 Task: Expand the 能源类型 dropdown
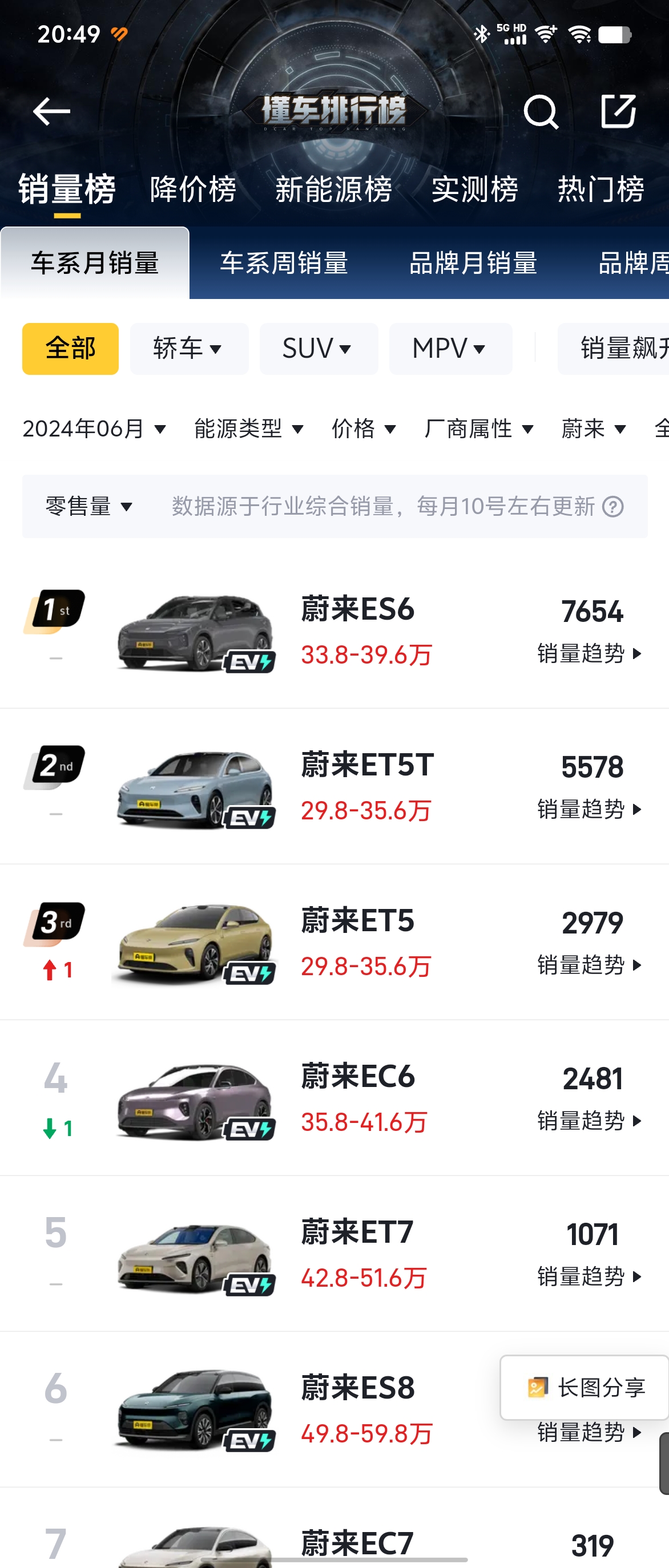[x=246, y=429]
